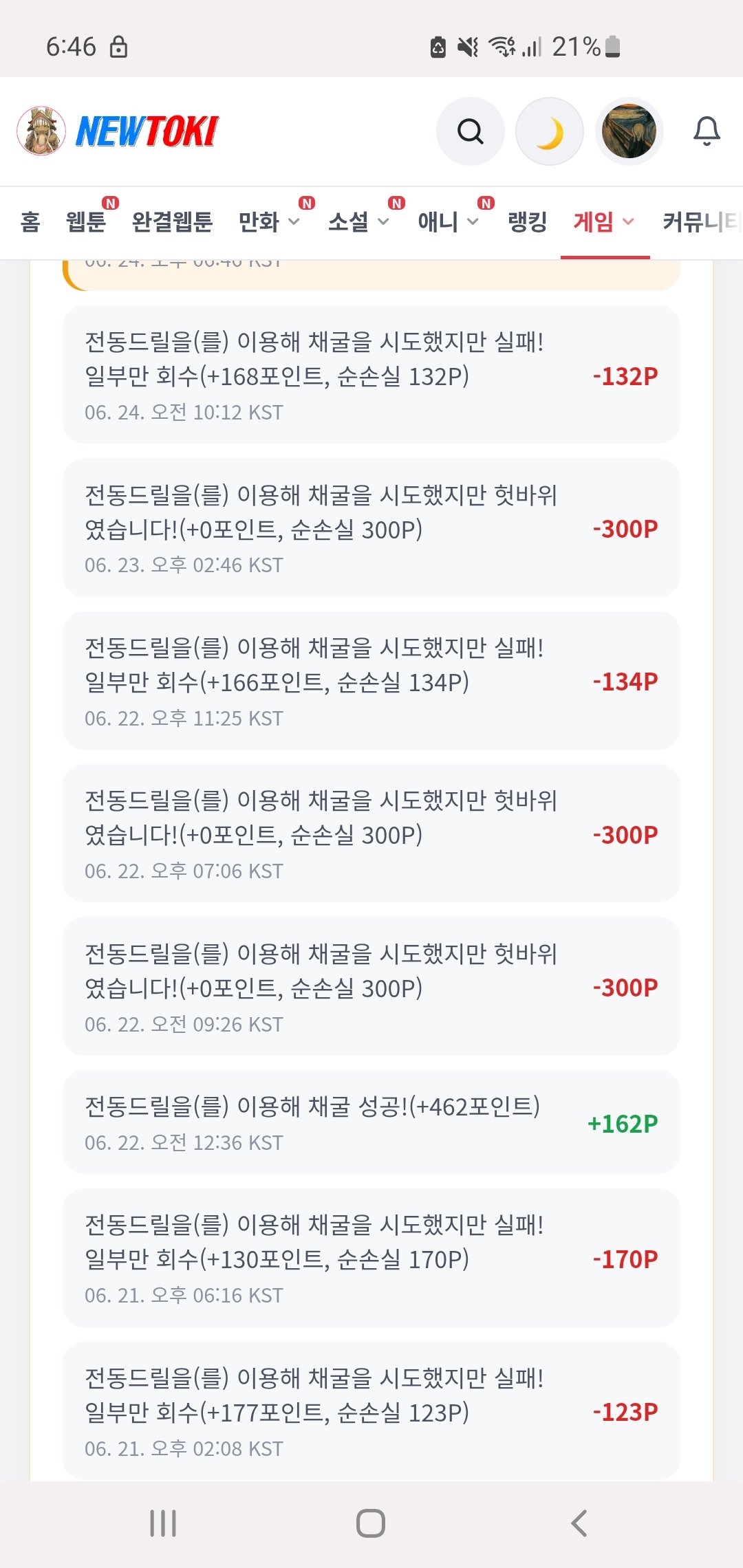Expand the 애니 dropdown menu
Viewport: 743px width, 1568px height.
pyautogui.click(x=448, y=222)
